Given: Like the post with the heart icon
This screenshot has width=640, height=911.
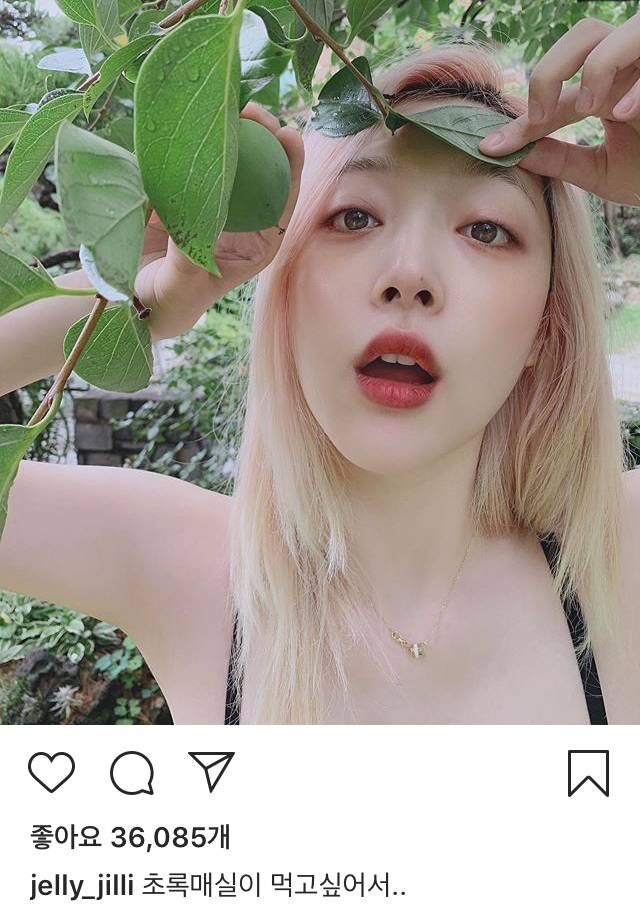Looking at the screenshot, I should point(51,772).
